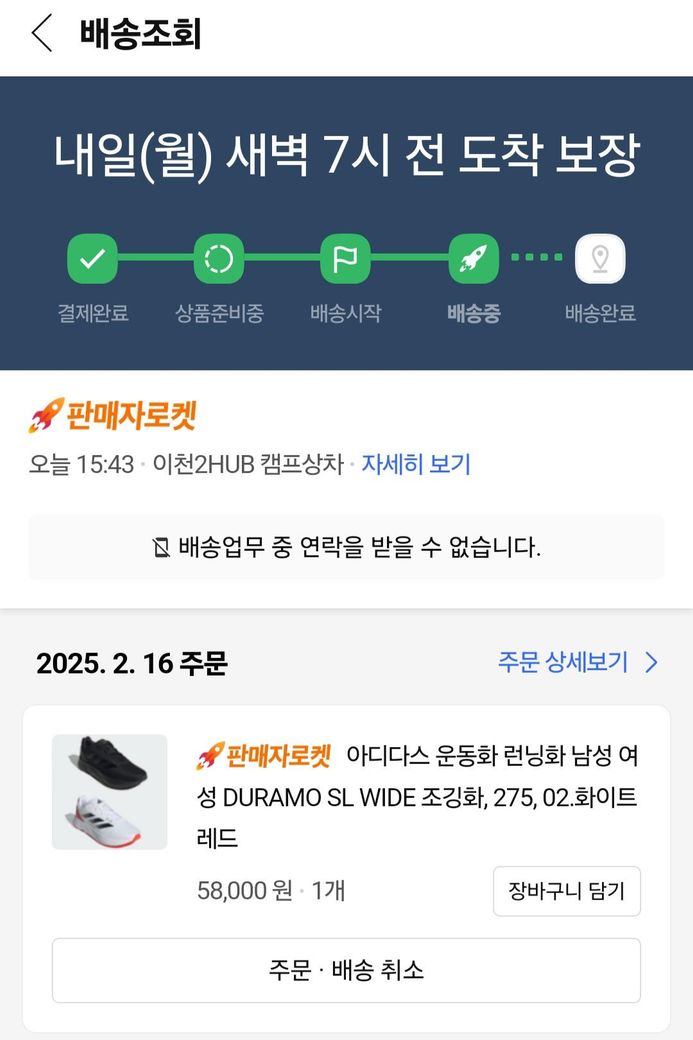
Task: Open the Adidas DURAMO SL shoe image
Action: pos(110,792)
